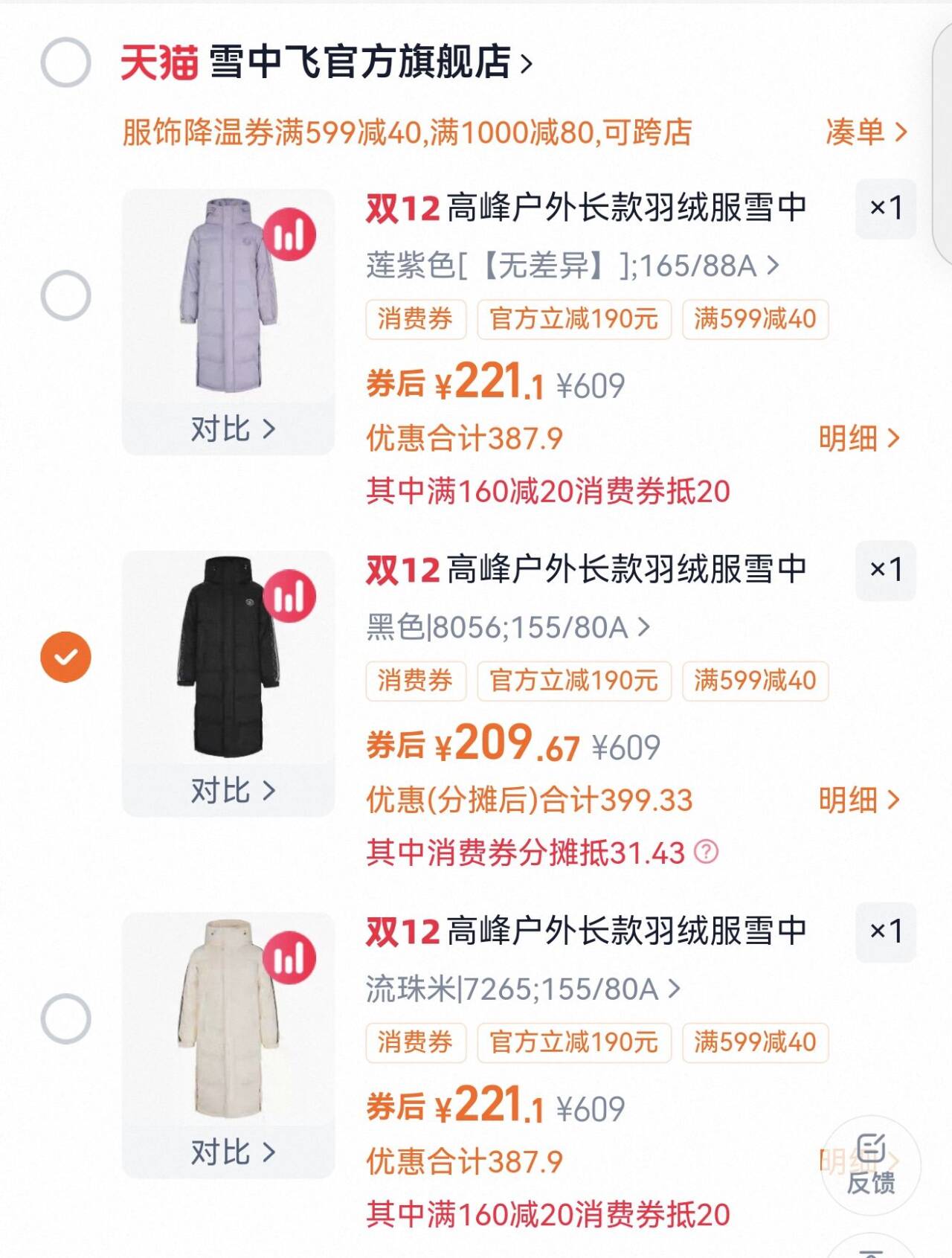This screenshot has height=1258, width=952.
Task: Compare the 黑色 jacket via 对比
Action: 232,790
